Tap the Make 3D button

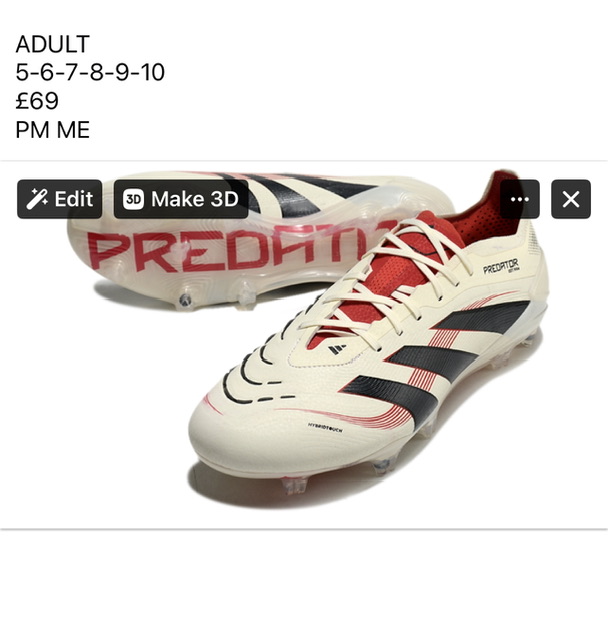coord(181,199)
